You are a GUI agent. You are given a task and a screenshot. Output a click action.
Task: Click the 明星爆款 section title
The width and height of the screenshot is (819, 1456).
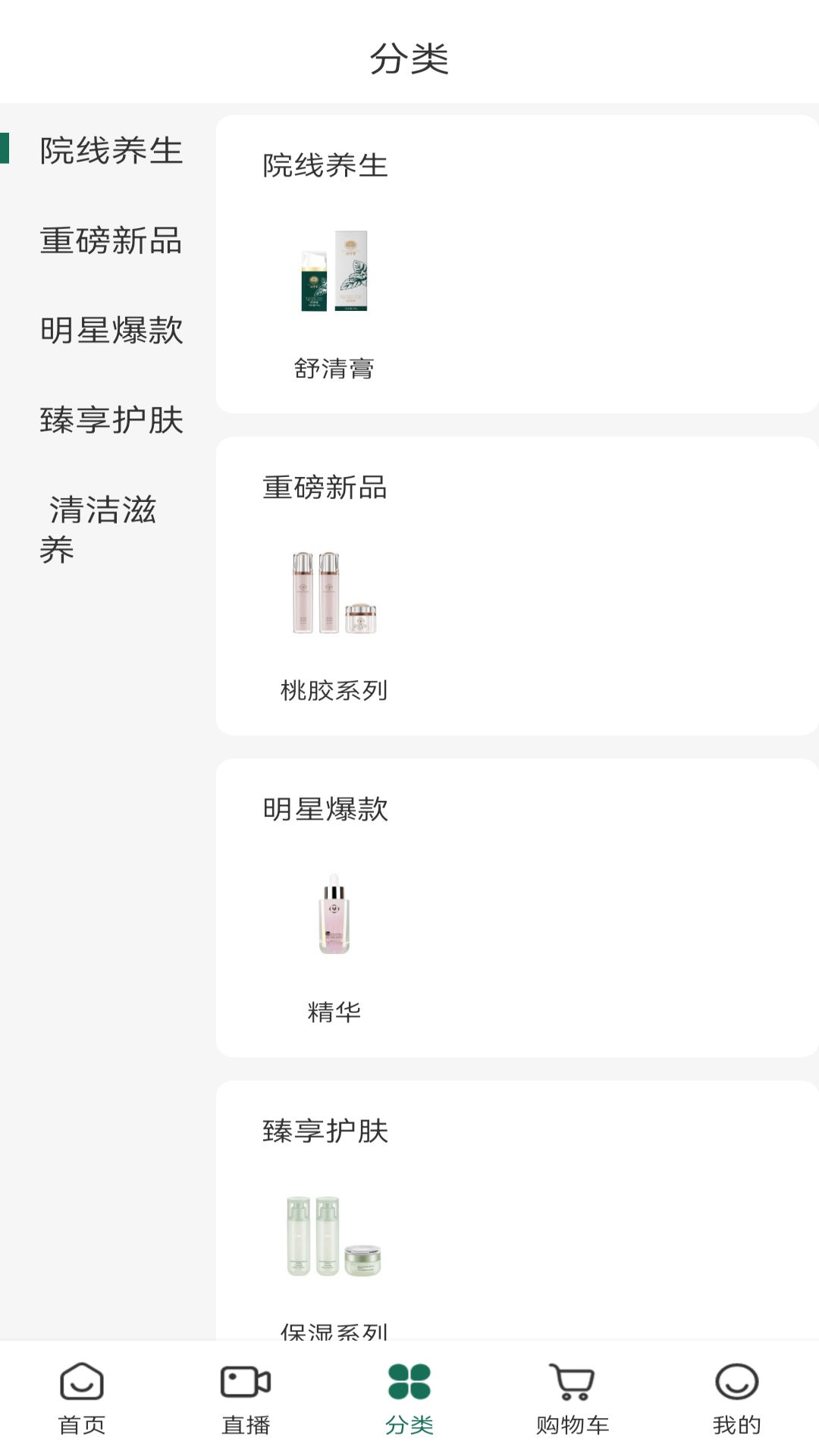[x=325, y=808]
